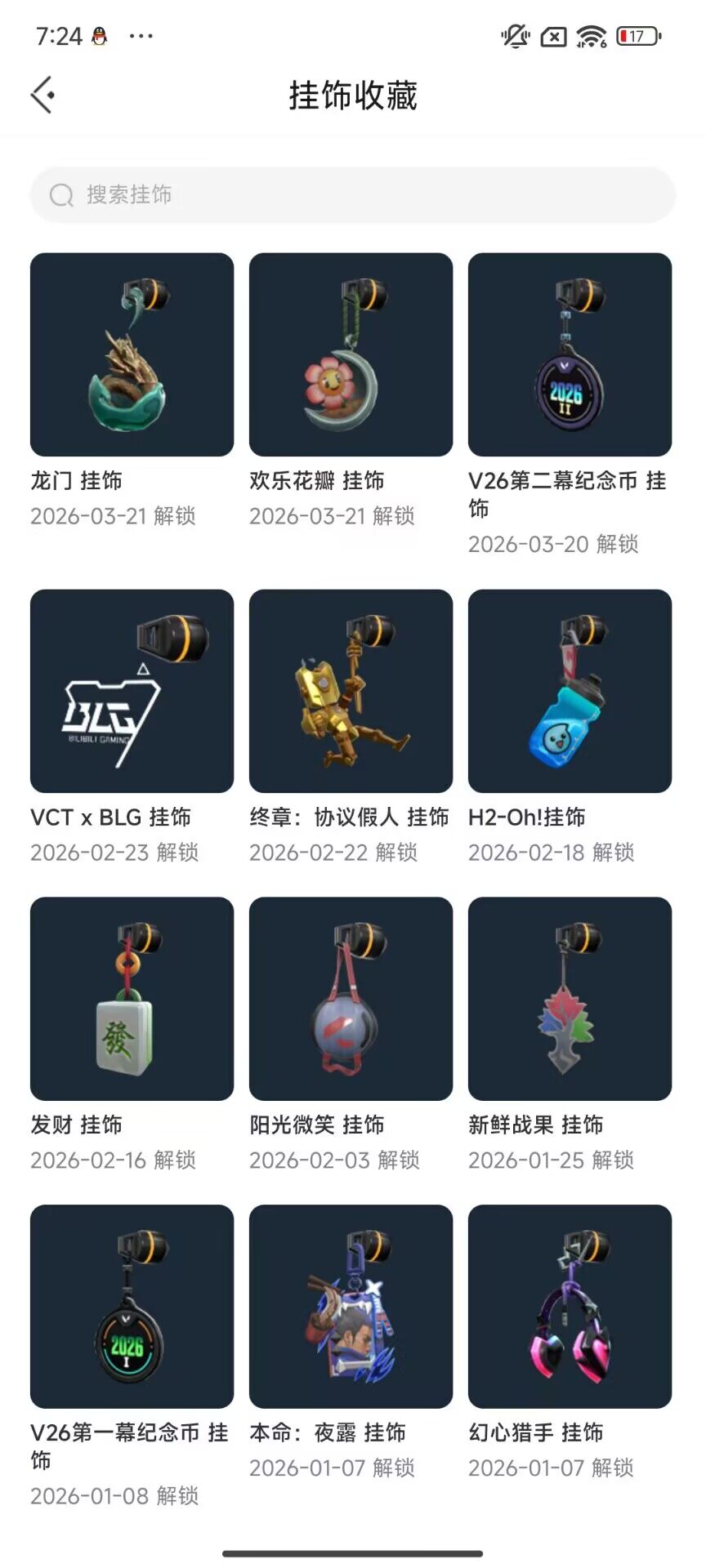
Task: Open the VCT x BLG 挂饰 thumbnail
Action: pos(131,690)
